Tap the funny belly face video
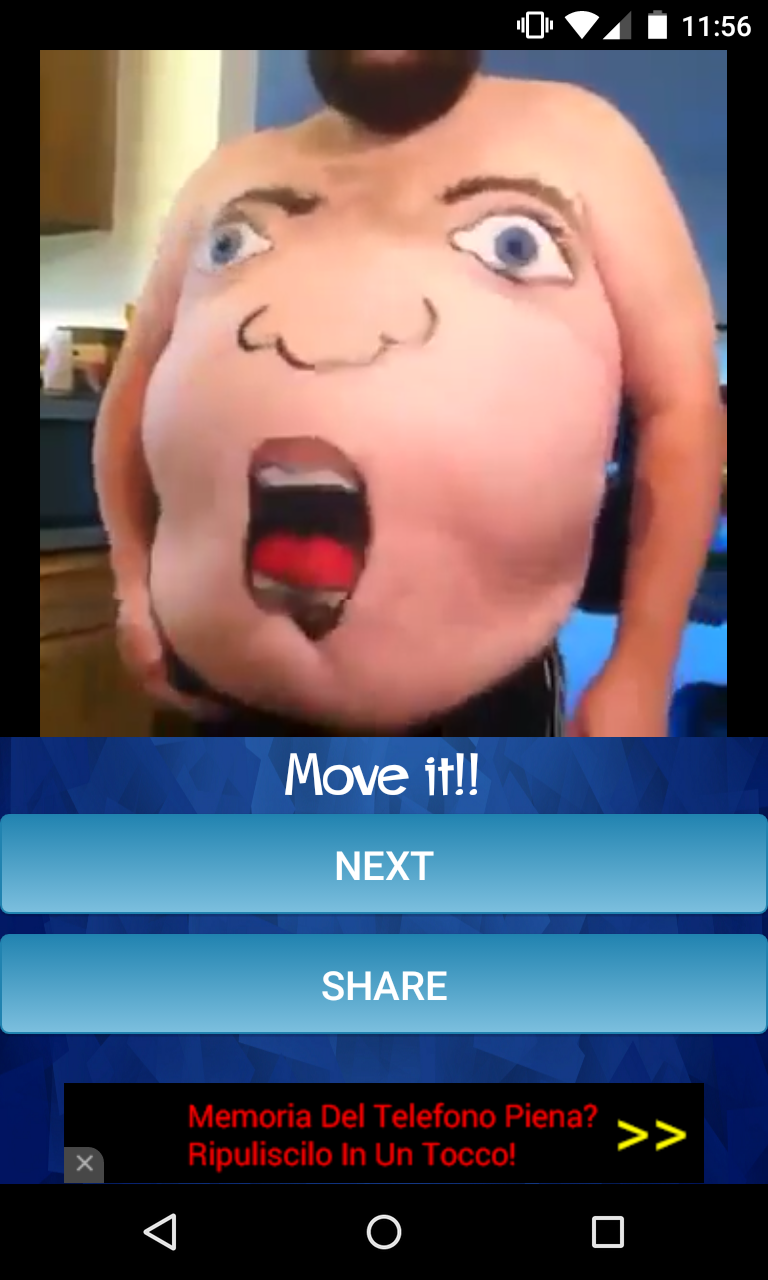Screen dimensions: 768x1280 point(383,393)
